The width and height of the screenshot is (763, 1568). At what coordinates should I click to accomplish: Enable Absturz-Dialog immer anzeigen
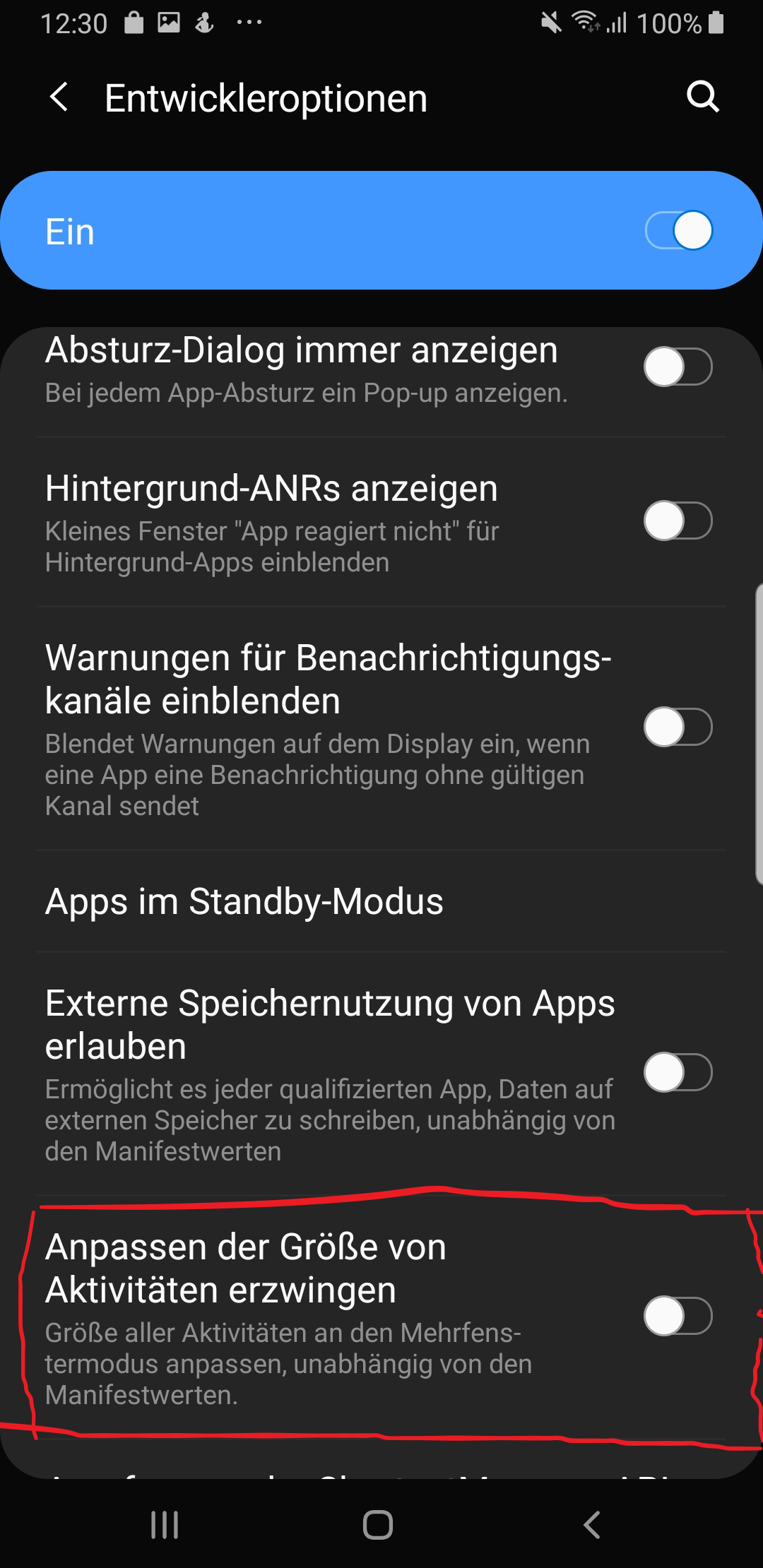678,367
